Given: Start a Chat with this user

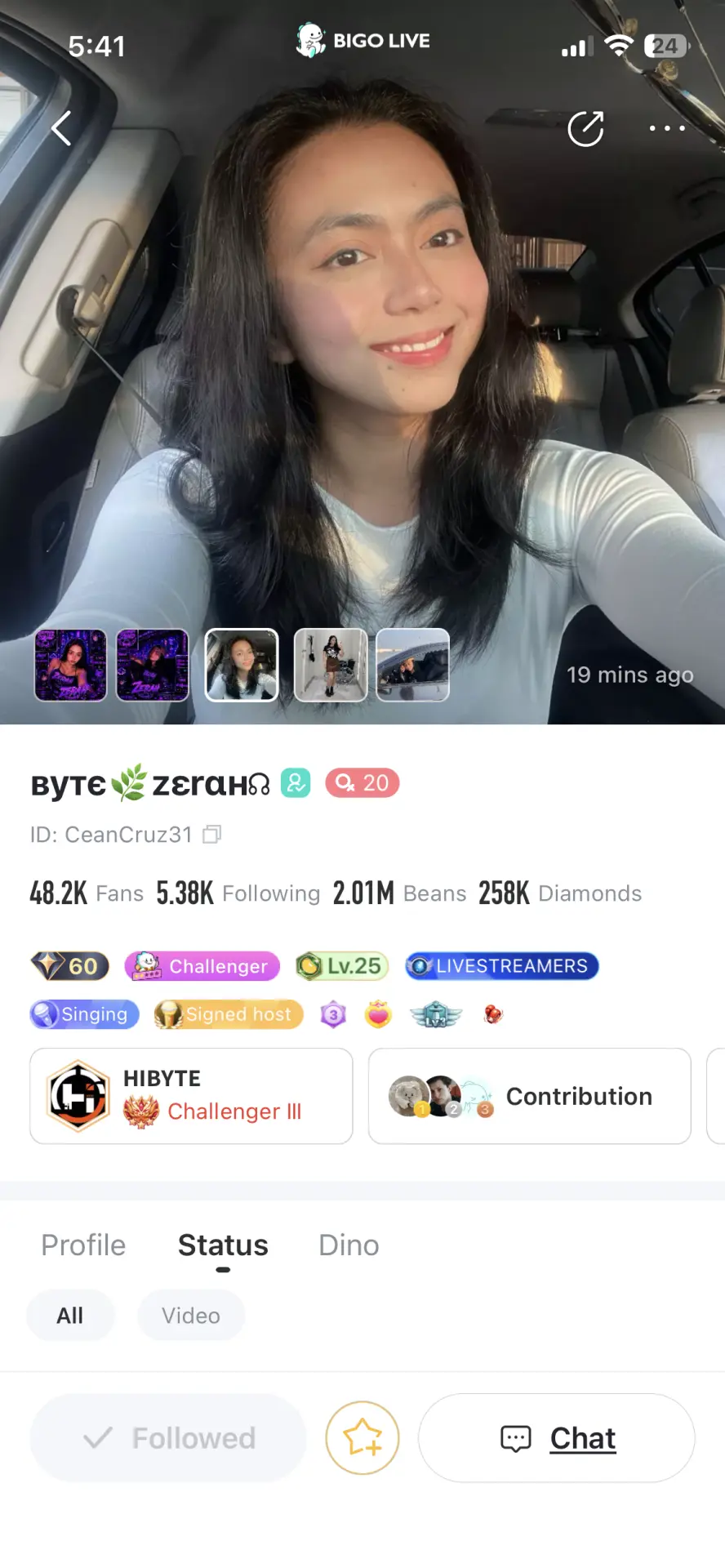Looking at the screenshot, I should [x=557, y=1438].
